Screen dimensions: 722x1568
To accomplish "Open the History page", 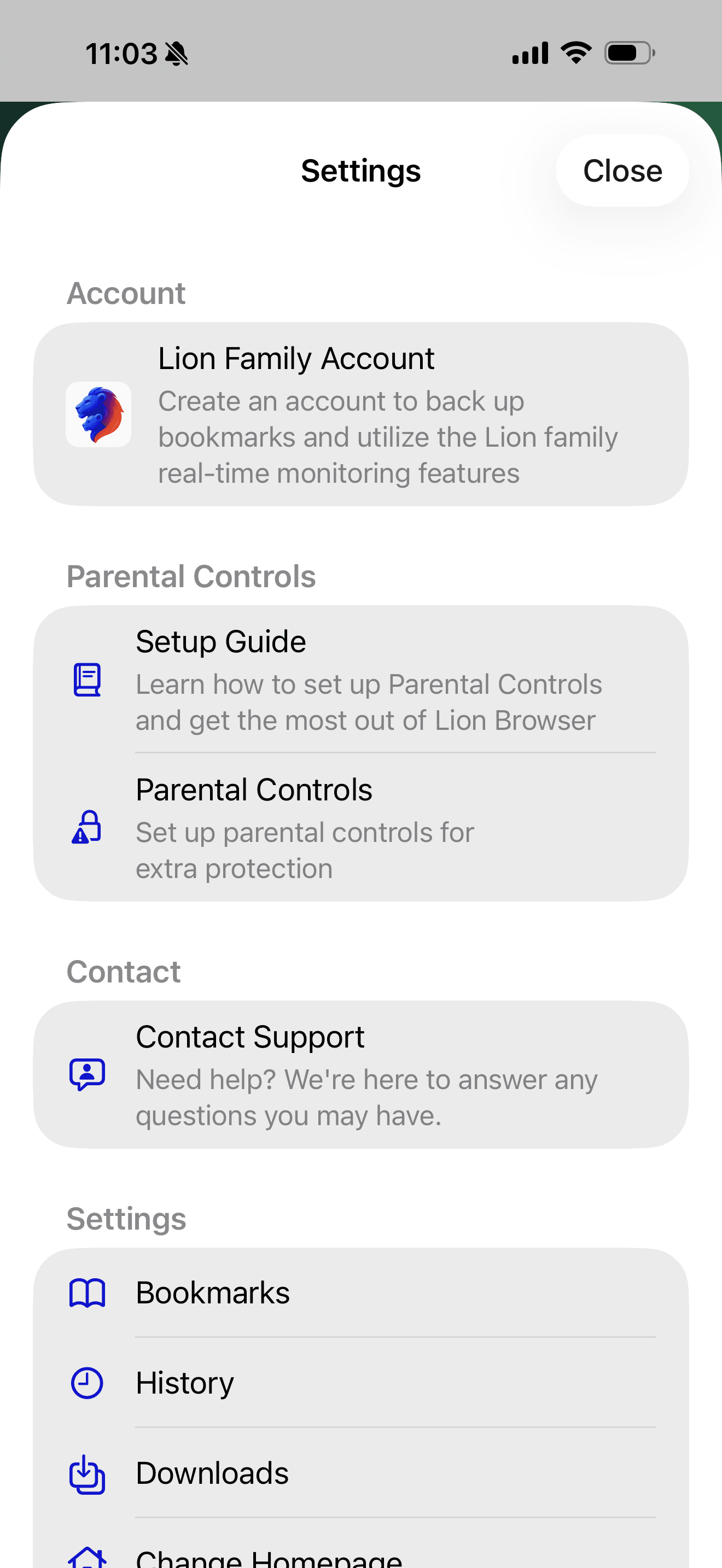I will [361, 1383].
